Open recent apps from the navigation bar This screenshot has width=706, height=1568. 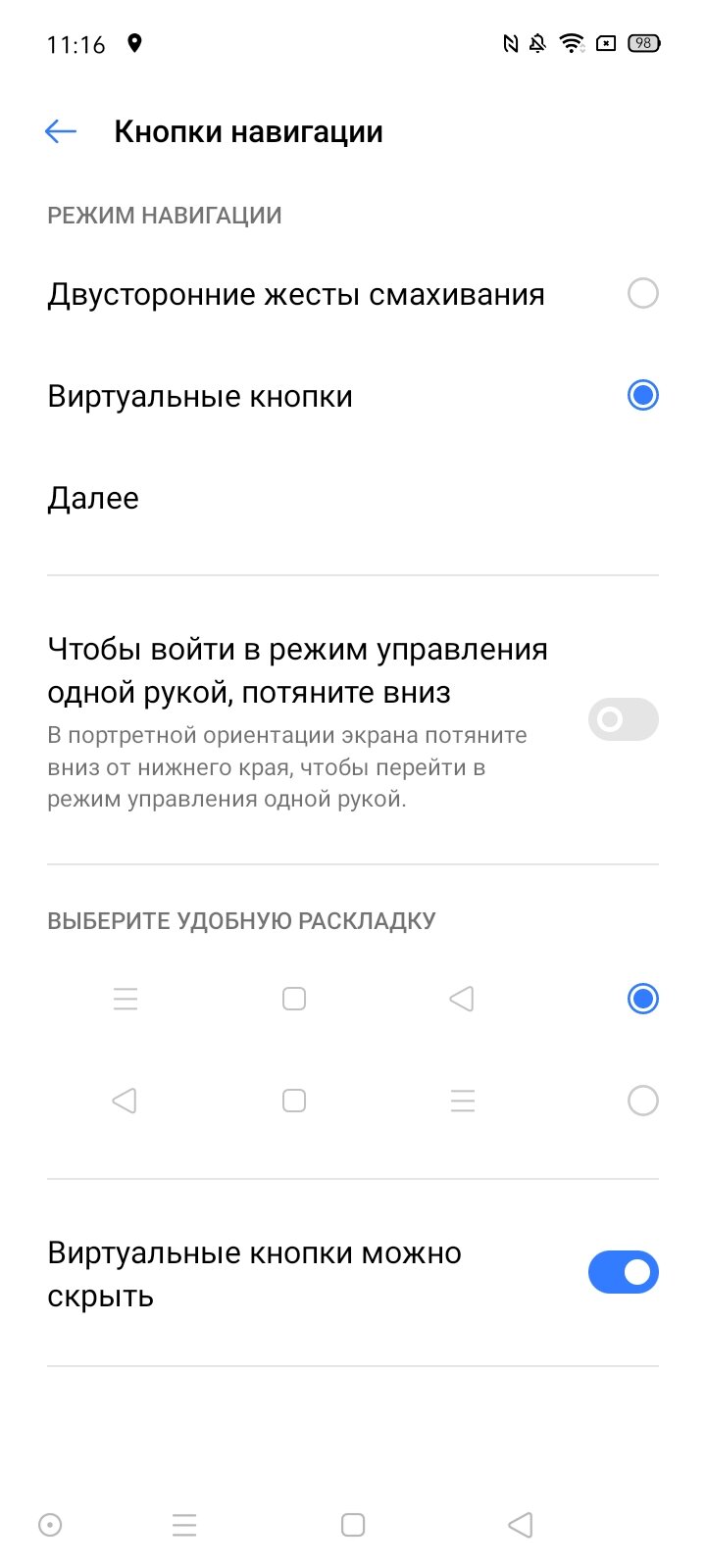[184, 1525]
